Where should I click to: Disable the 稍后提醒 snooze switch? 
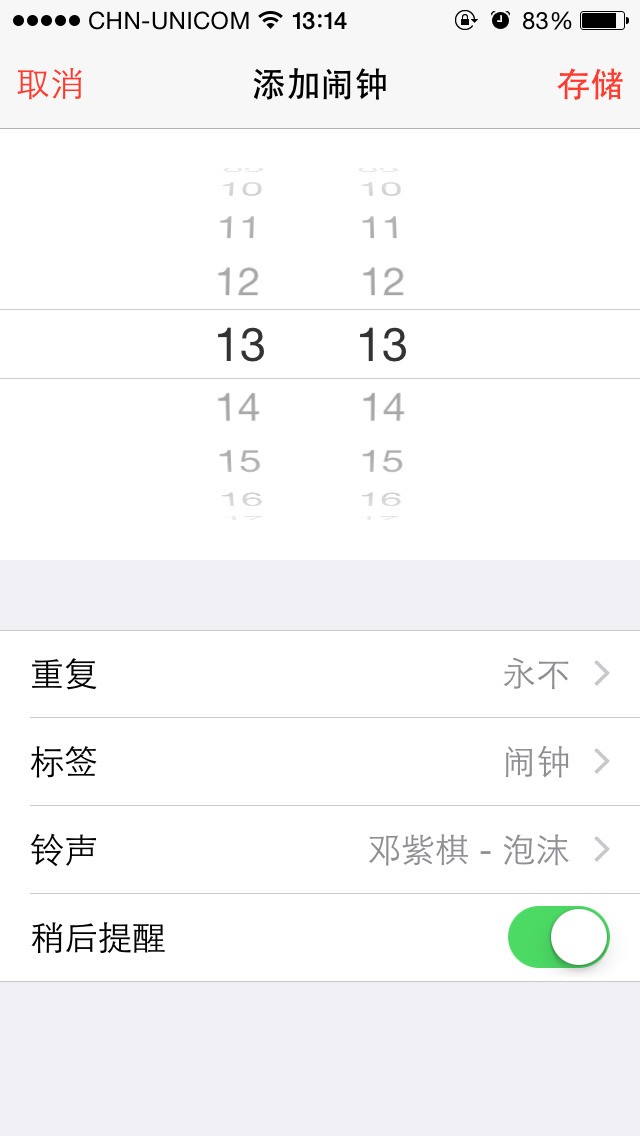558,937
